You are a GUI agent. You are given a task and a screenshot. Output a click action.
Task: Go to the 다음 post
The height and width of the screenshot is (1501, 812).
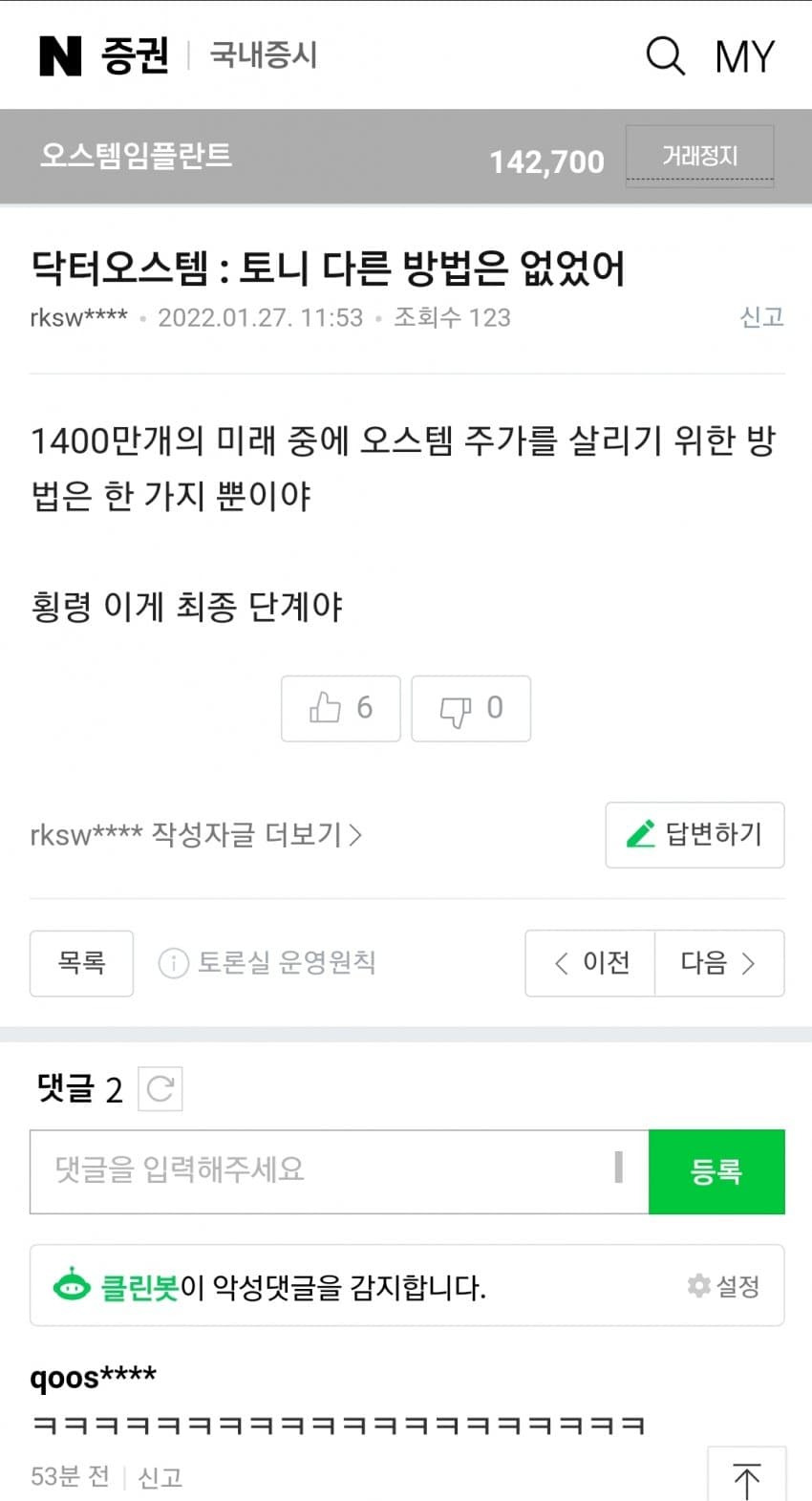click(719, 963)
